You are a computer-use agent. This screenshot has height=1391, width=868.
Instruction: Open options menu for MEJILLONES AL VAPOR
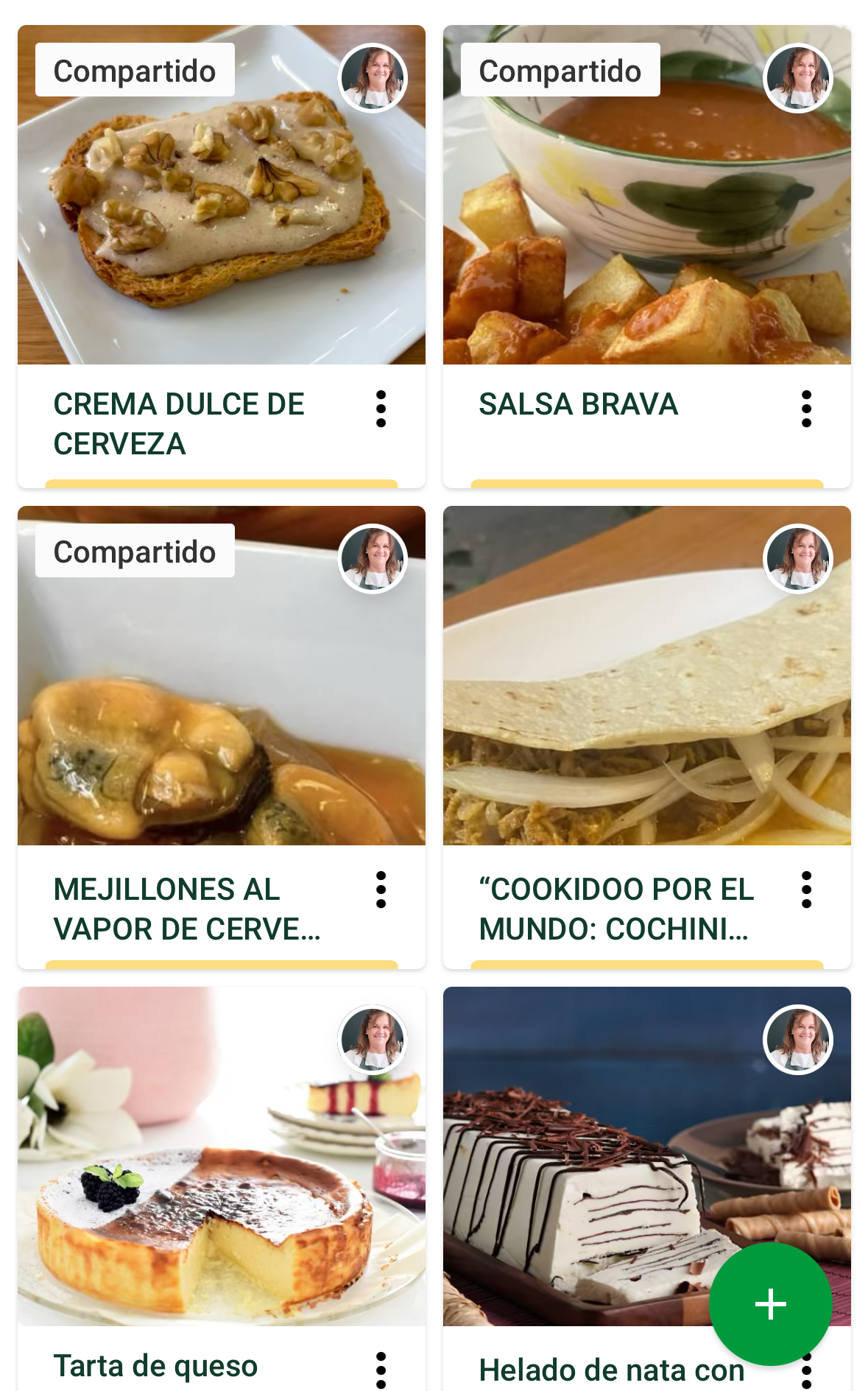point(381,890)
